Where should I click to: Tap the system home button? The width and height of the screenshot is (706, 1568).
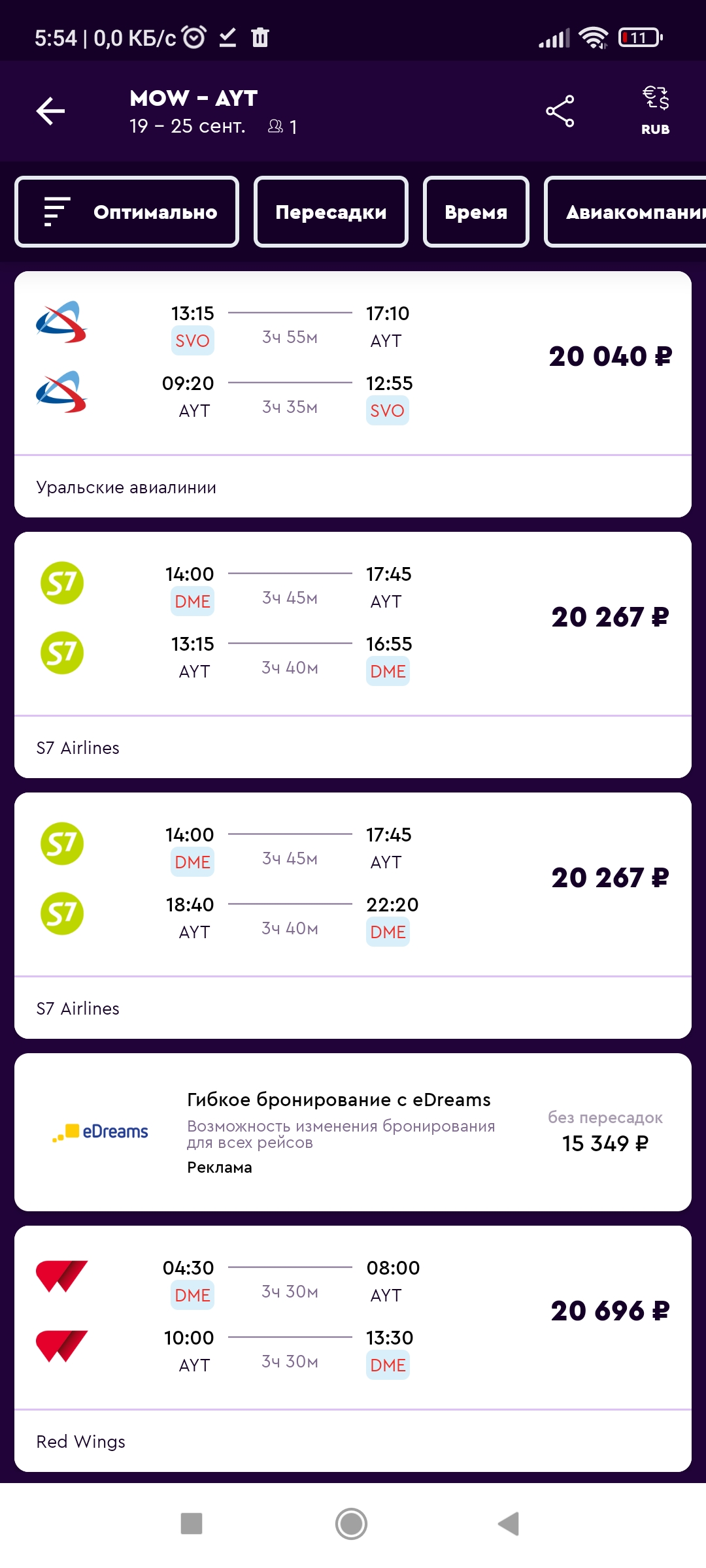click(352, 1524)
